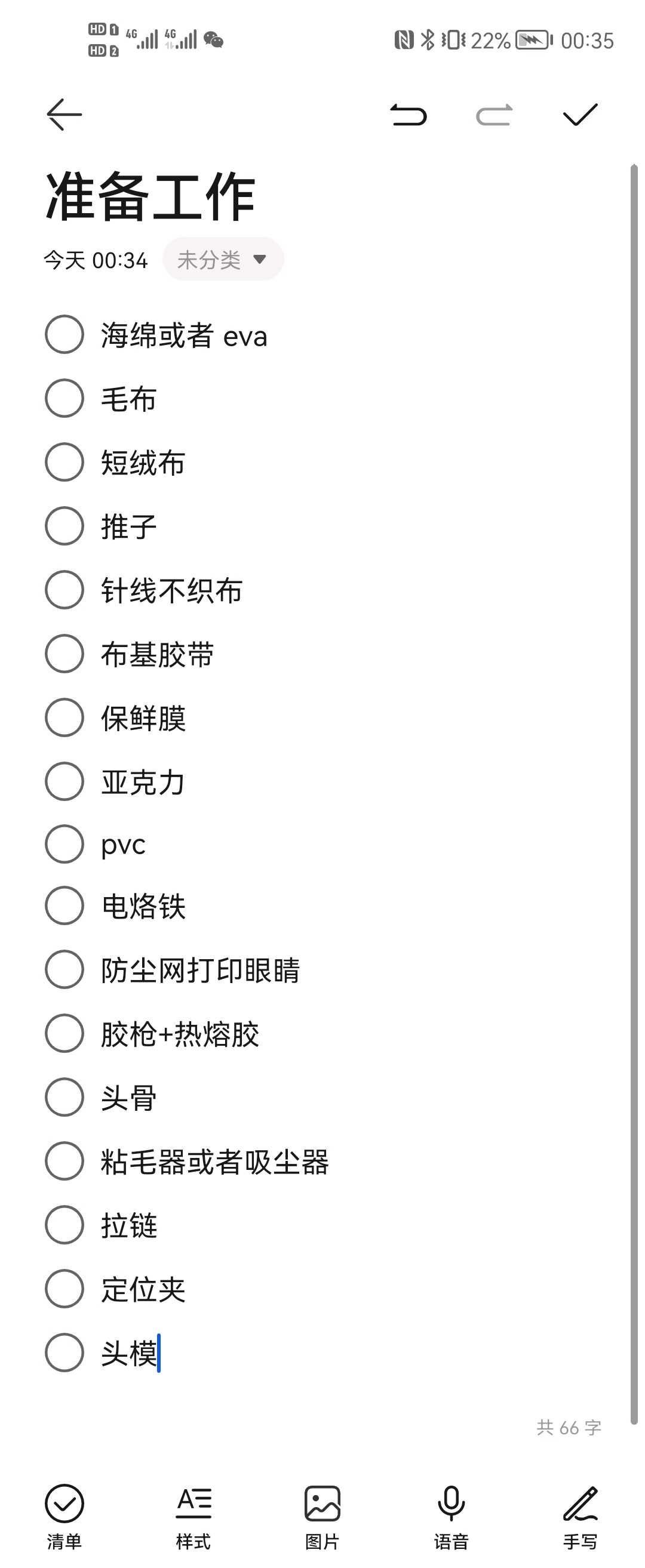Check off 海绵或者 eva item
645x1568 pixels.
click(x=64, y=334)
